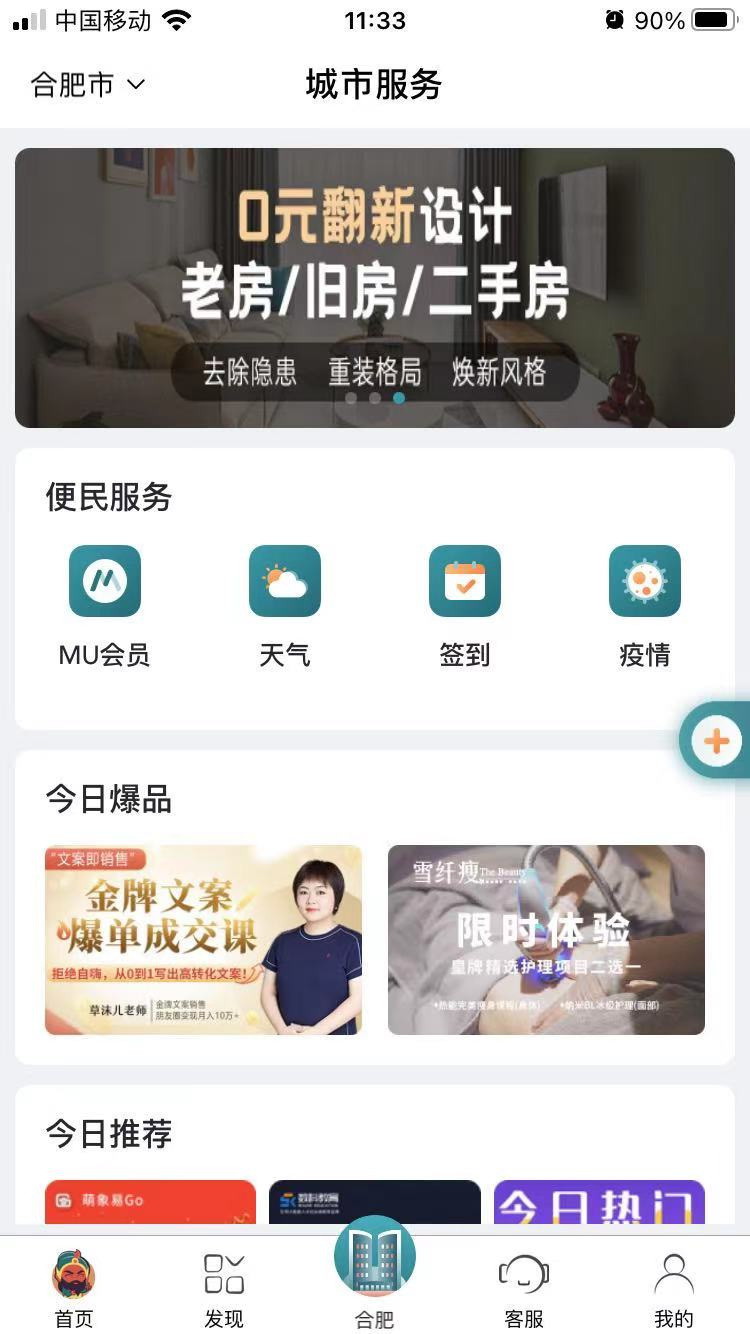Image resolution: width=750 pixels, height=1334 pixels.
Task: Switch to the 发现 tab
Action: click(224, 1288)
